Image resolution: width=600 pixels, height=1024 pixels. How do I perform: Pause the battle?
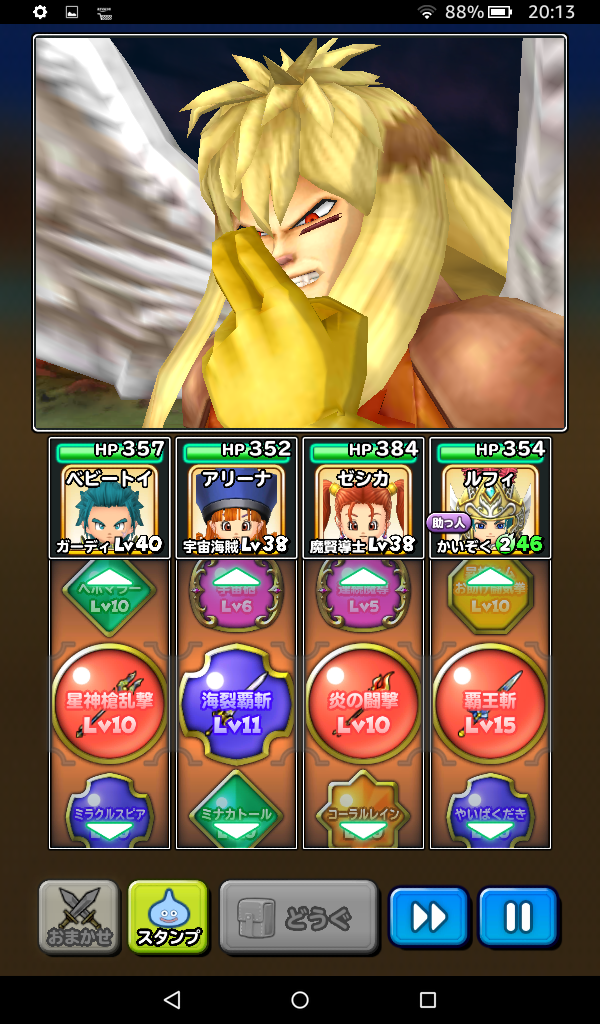tap(518, 916)
